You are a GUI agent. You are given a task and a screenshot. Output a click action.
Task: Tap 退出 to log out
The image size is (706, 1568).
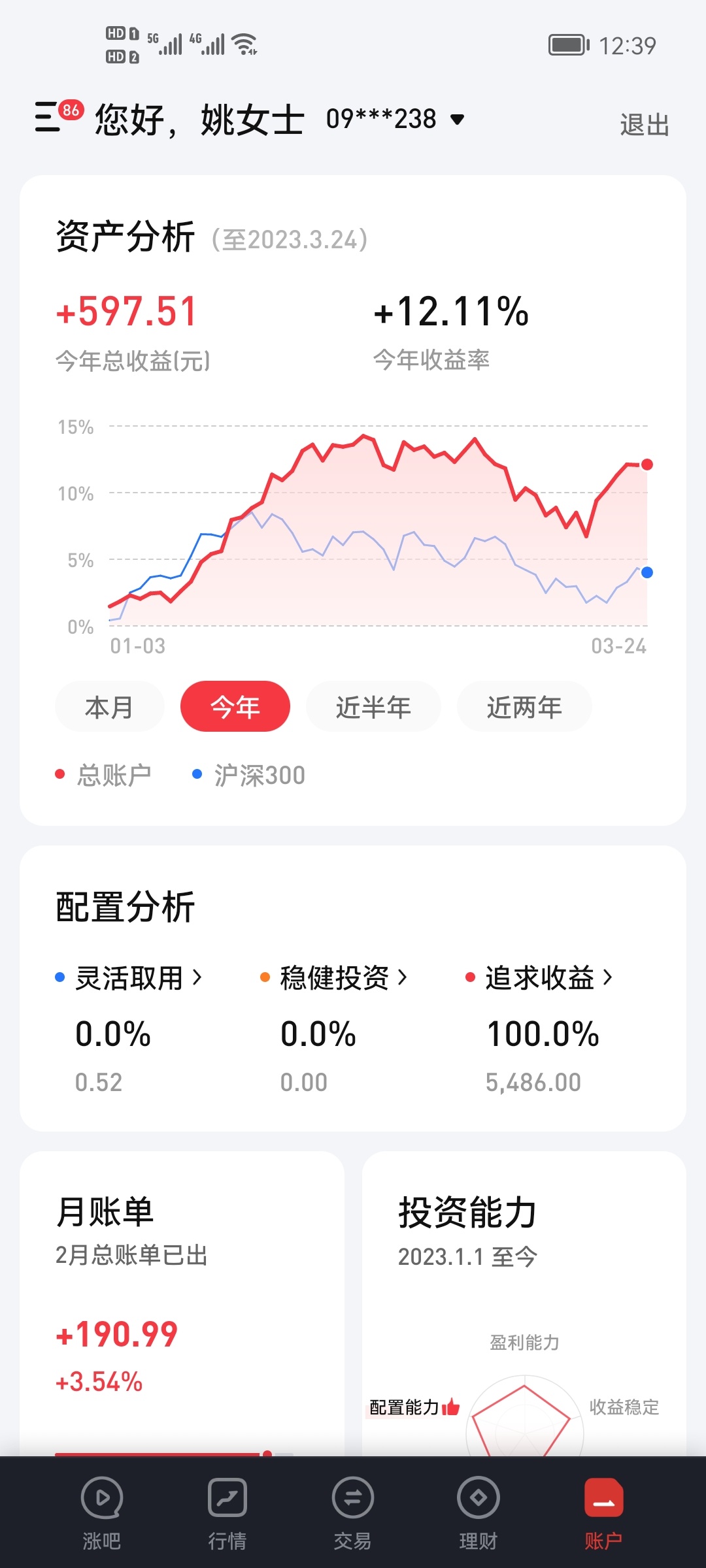[644, 125]
